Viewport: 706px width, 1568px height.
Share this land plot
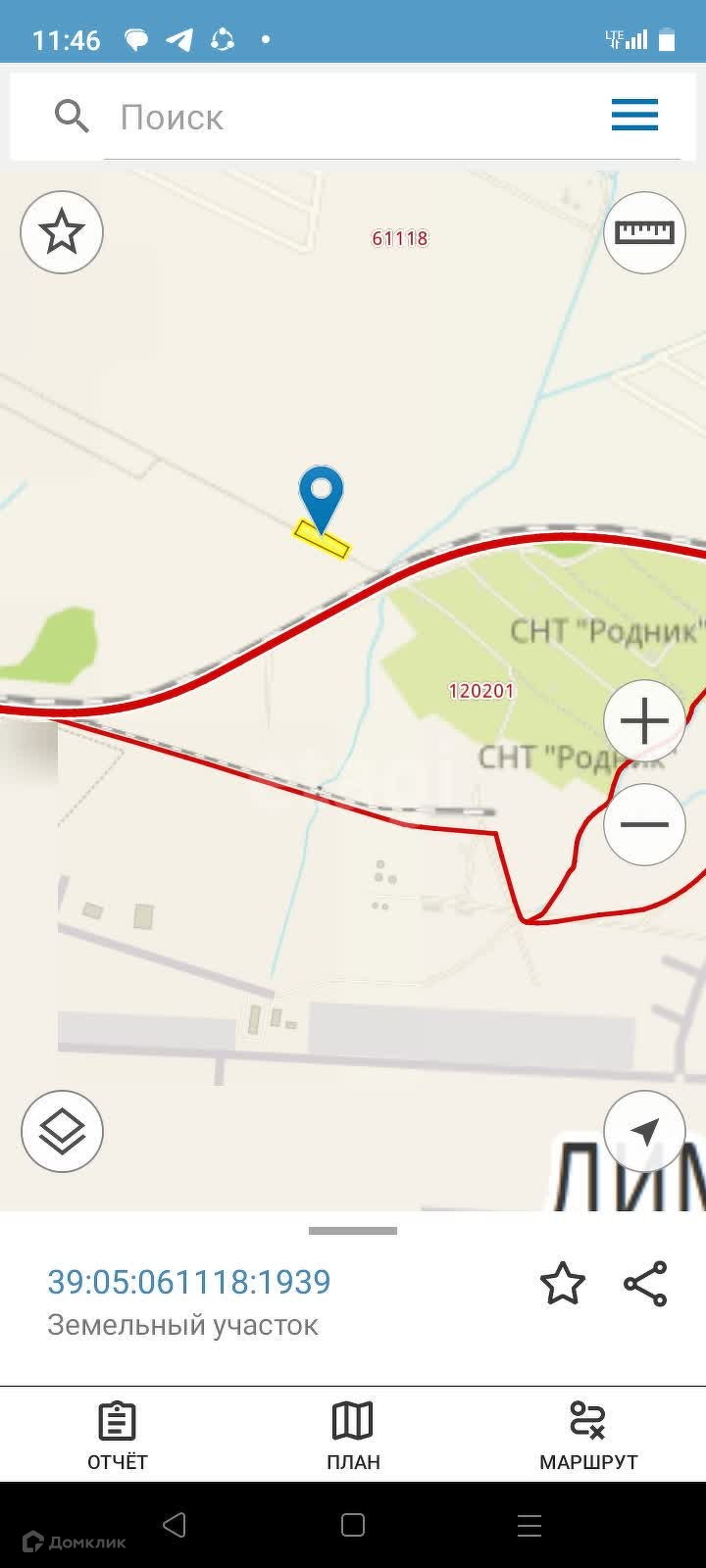645,1284
